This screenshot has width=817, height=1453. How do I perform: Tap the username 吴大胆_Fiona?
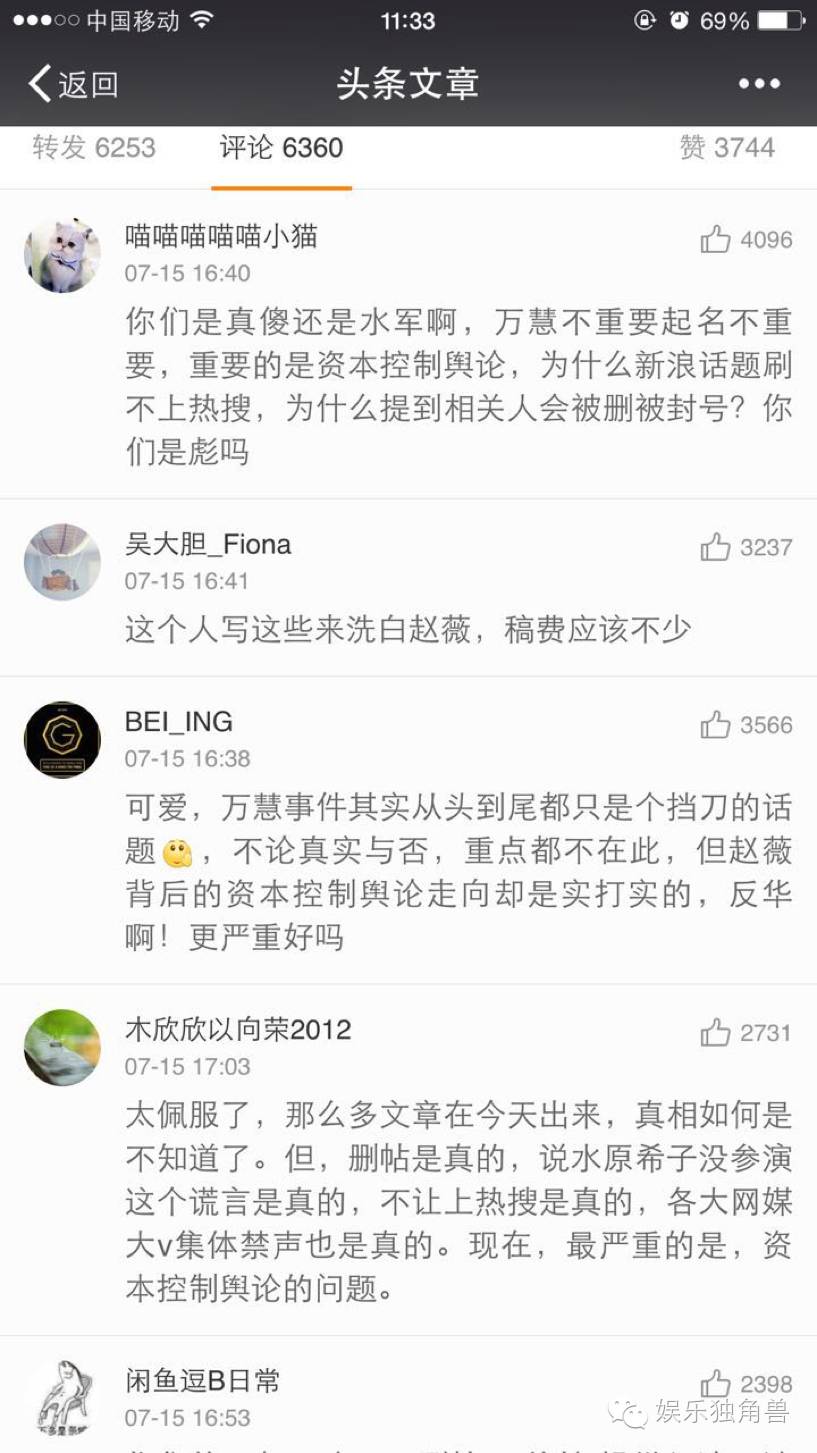[x=208, y=545]
